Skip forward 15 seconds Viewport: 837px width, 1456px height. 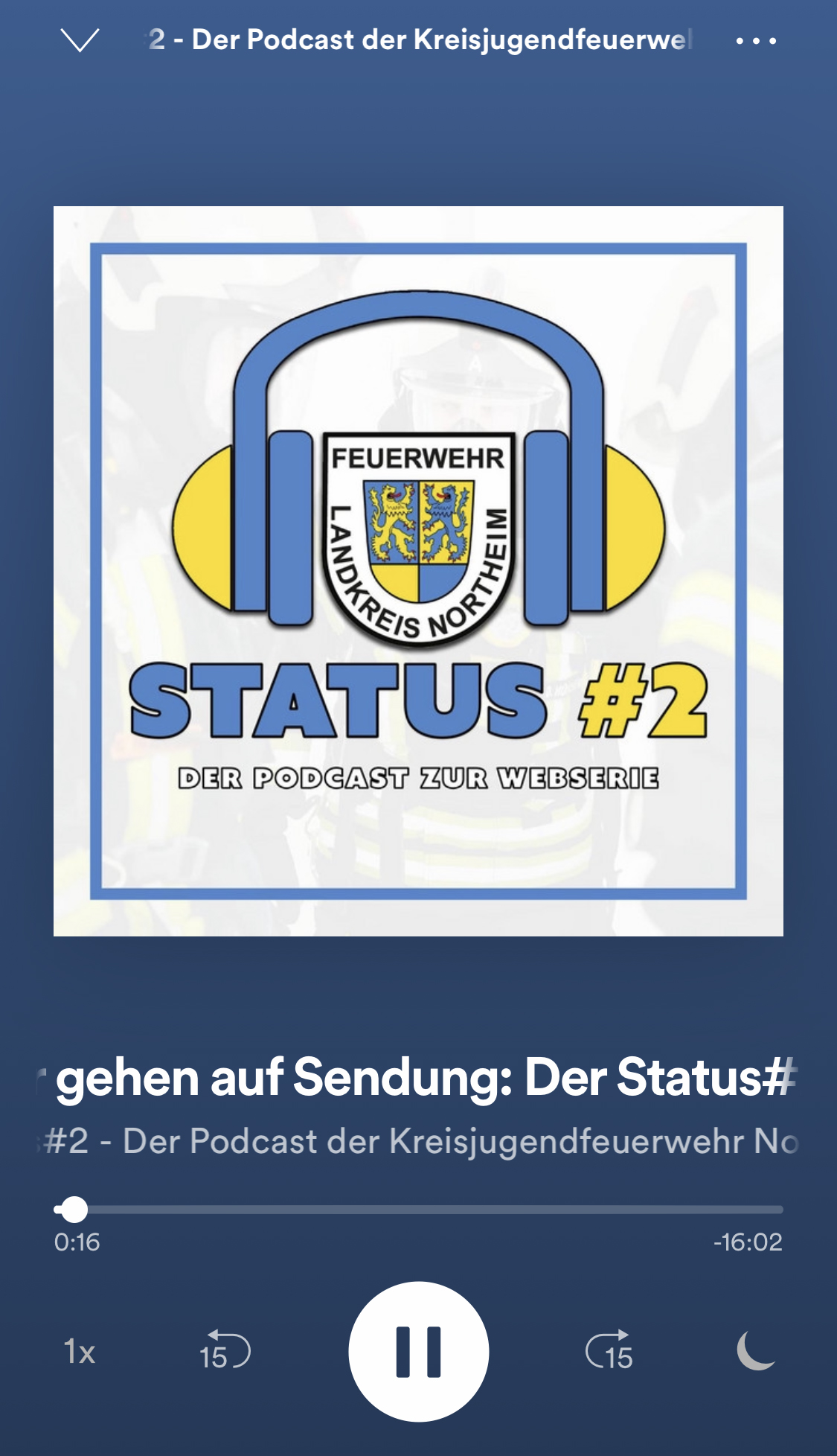(x=609, y=1350)
